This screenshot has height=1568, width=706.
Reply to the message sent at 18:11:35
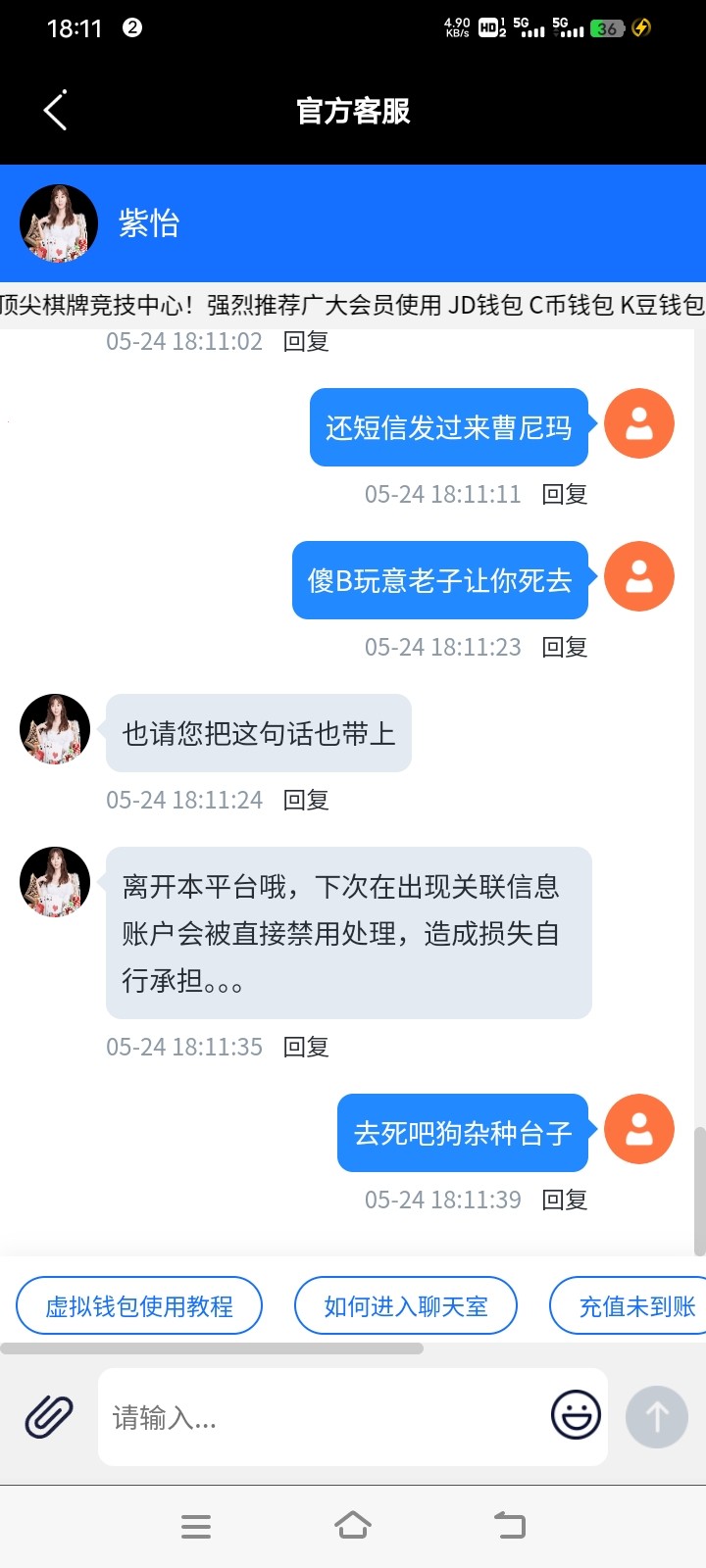point(306,1047)
